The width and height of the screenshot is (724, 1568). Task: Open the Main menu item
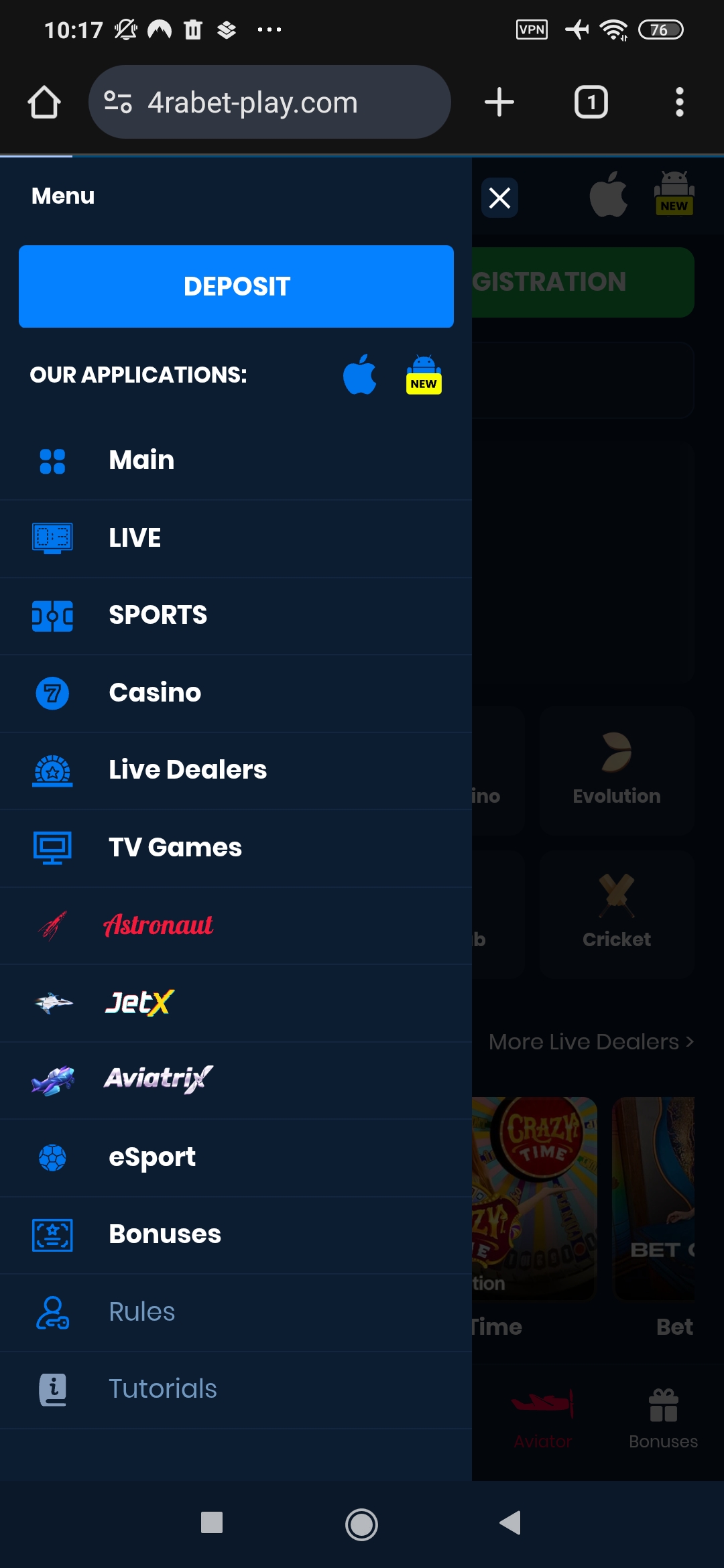coord(141,460)
